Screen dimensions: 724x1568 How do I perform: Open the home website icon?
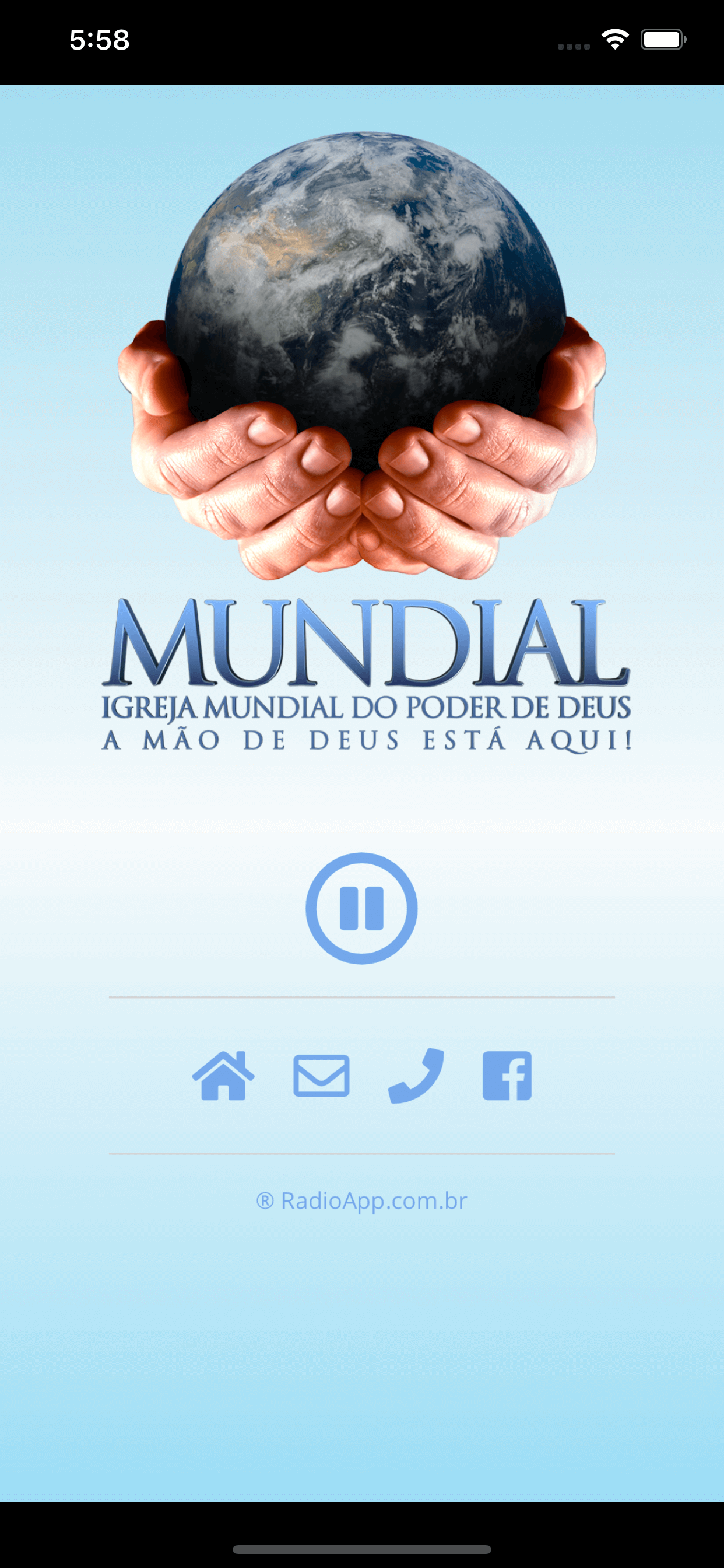(x=223, y=1076)
